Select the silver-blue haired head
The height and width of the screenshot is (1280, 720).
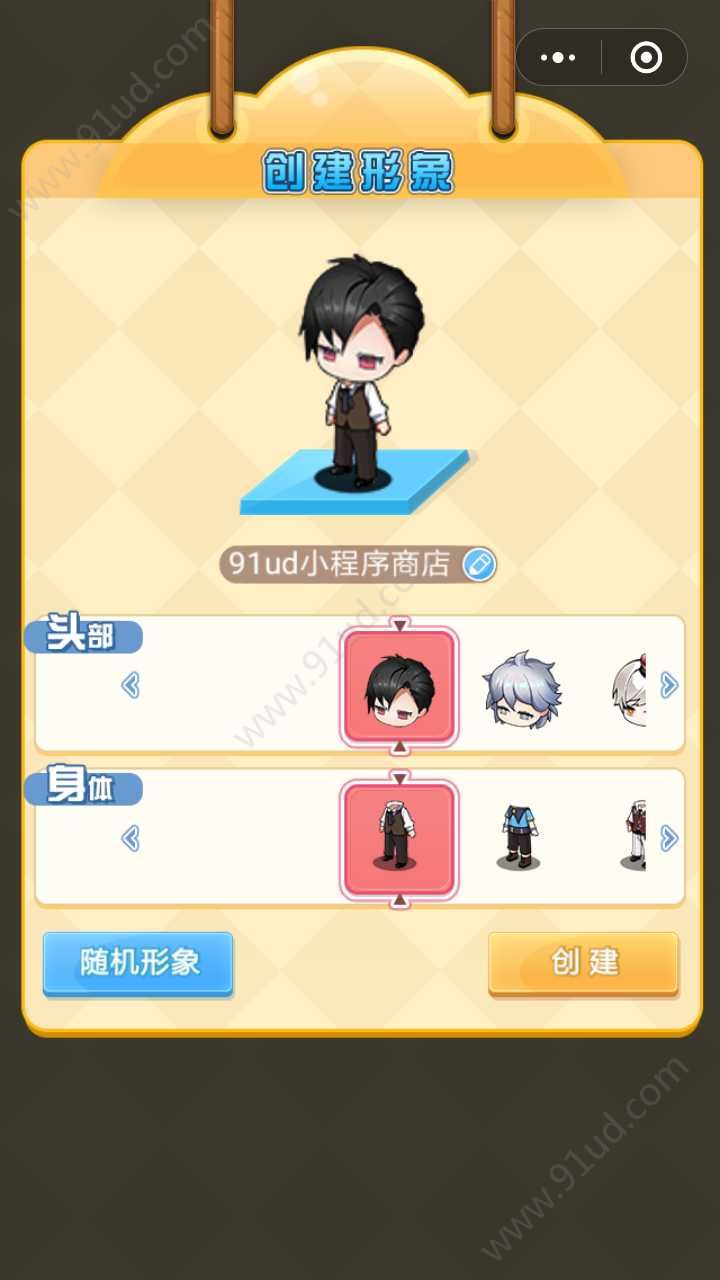523,689
